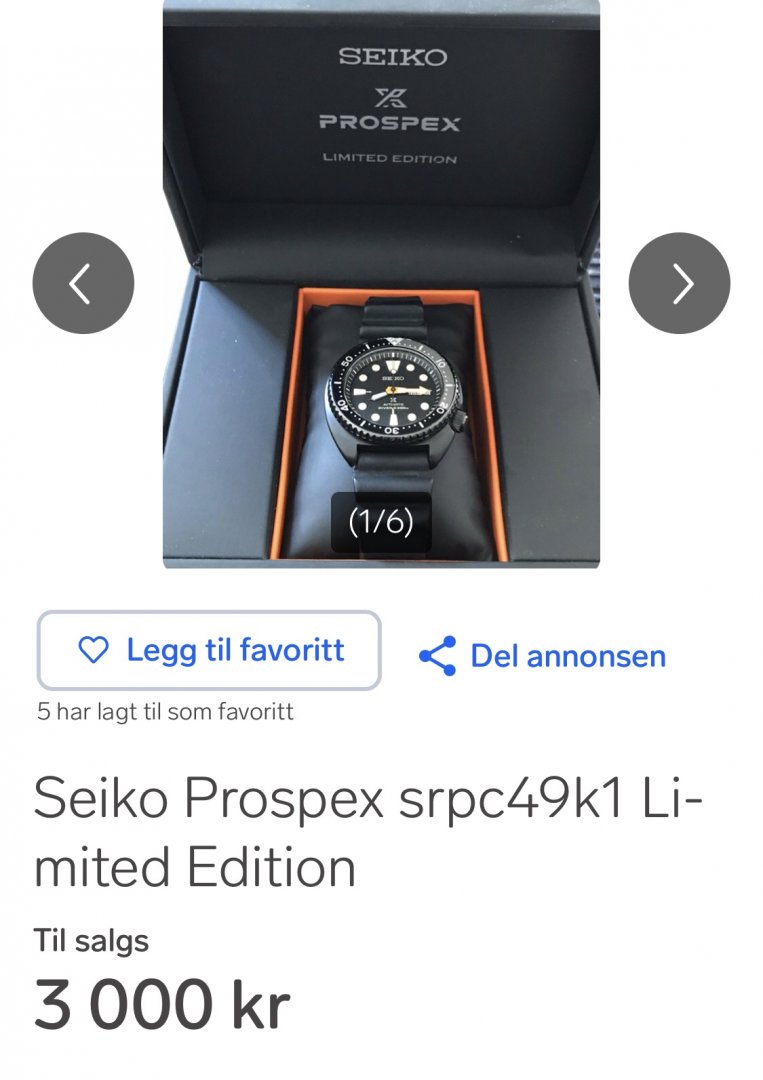The width and height of the screenshot is (763, 1080).
Task: Go to the previous listing photo
Action: point(83,284)
